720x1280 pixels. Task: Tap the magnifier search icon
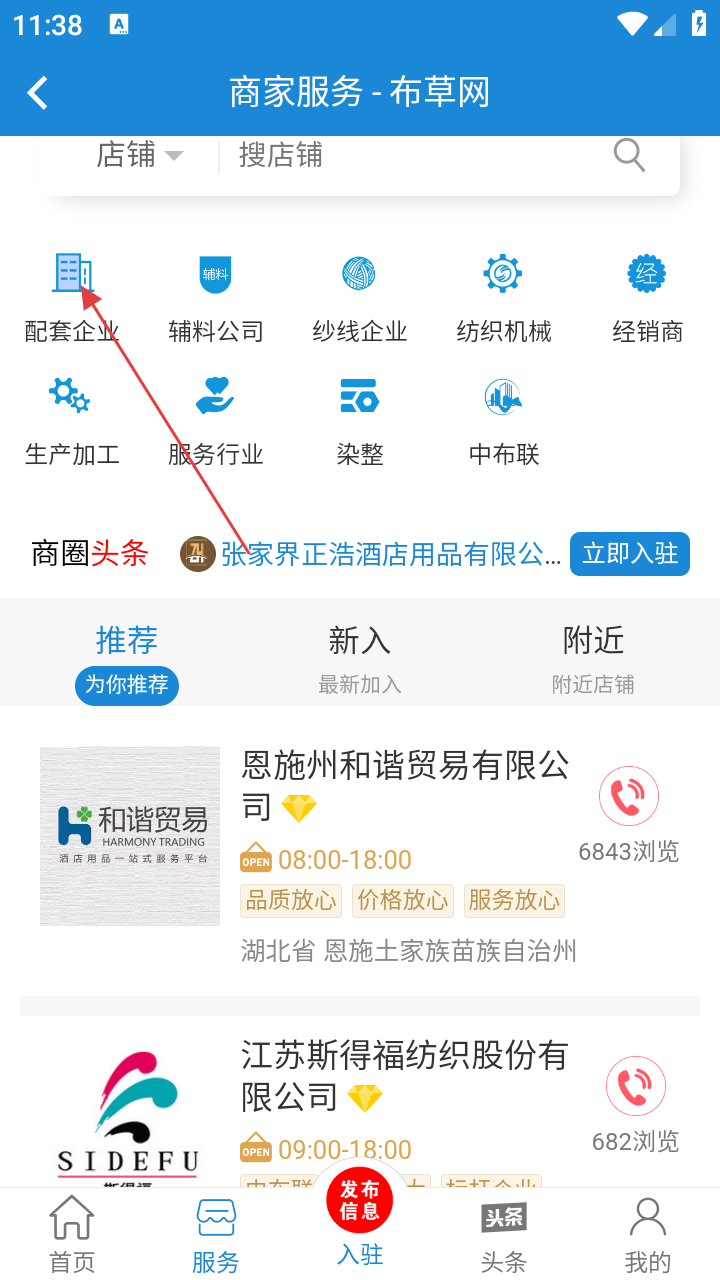pos(629,155)
